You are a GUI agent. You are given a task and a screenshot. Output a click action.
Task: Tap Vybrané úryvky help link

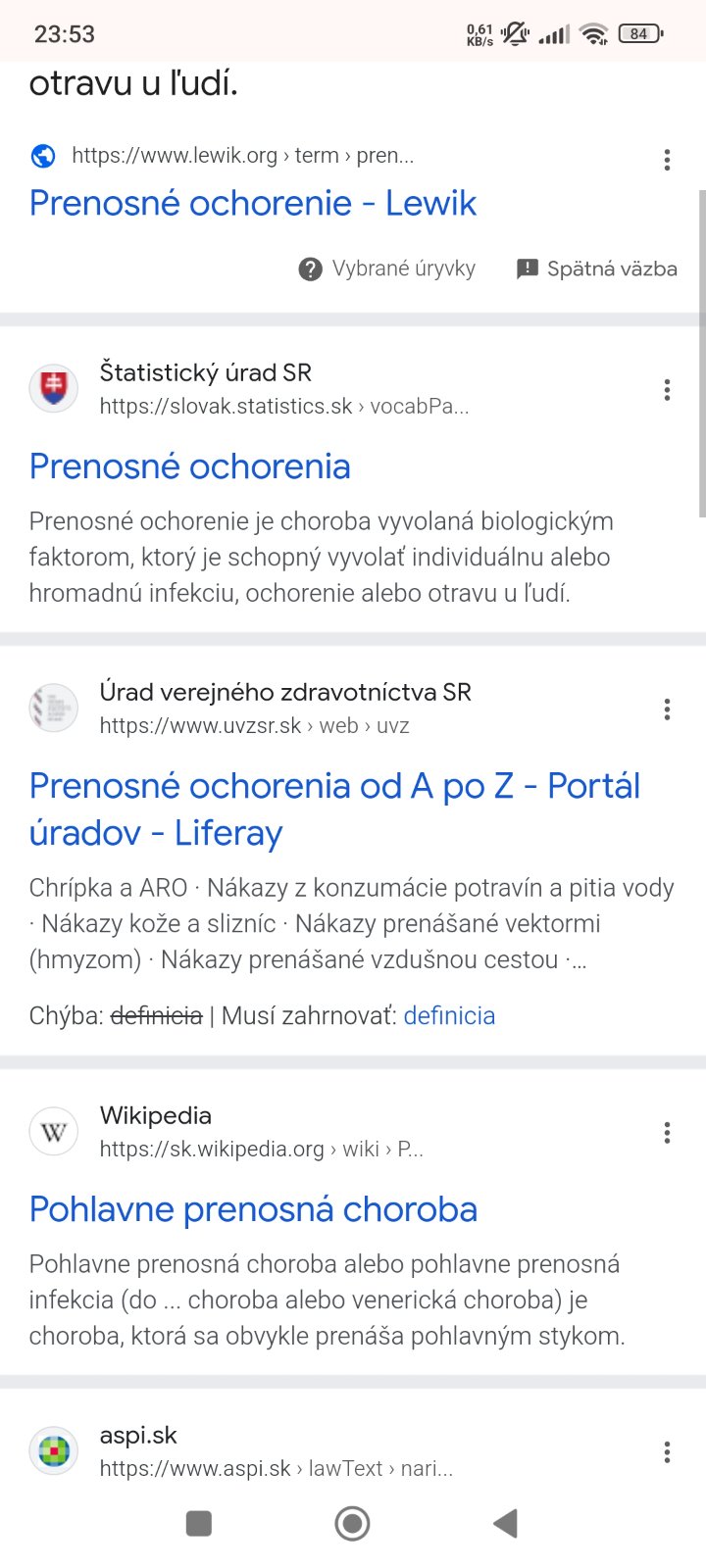coord(387,269)
